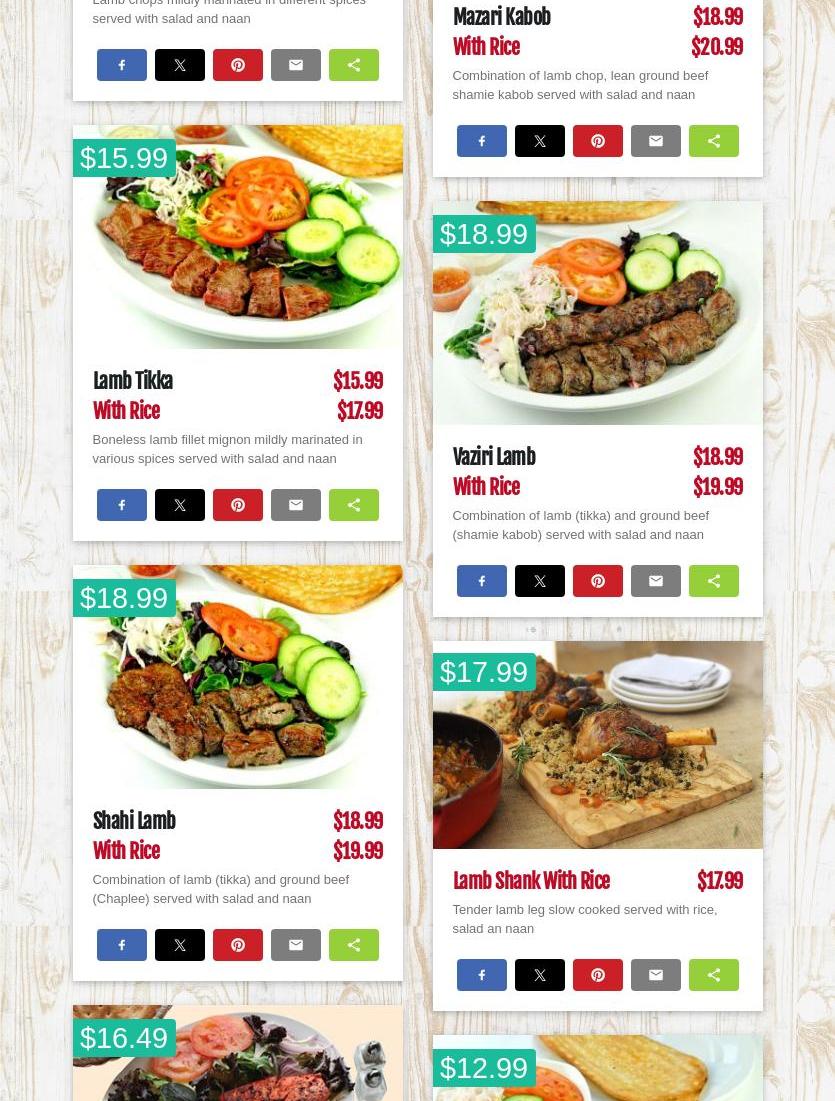Screen dimensions: 835x1101
Task: Email the Vaziri Lamb item
Action: (656, 581)
